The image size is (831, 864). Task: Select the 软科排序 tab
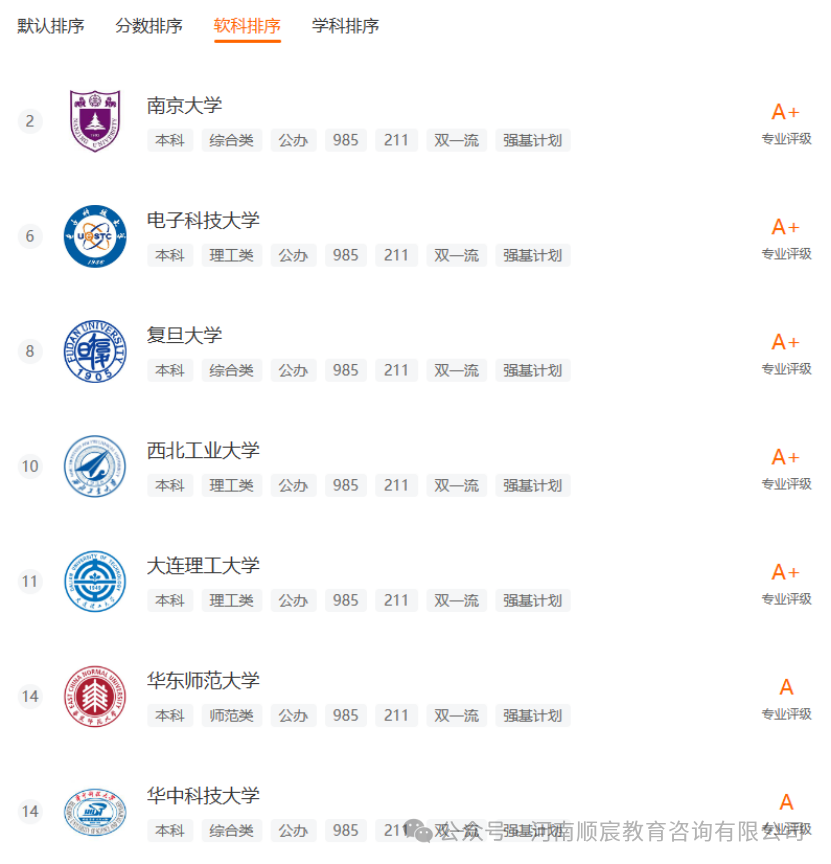click(x=247, y=26)
